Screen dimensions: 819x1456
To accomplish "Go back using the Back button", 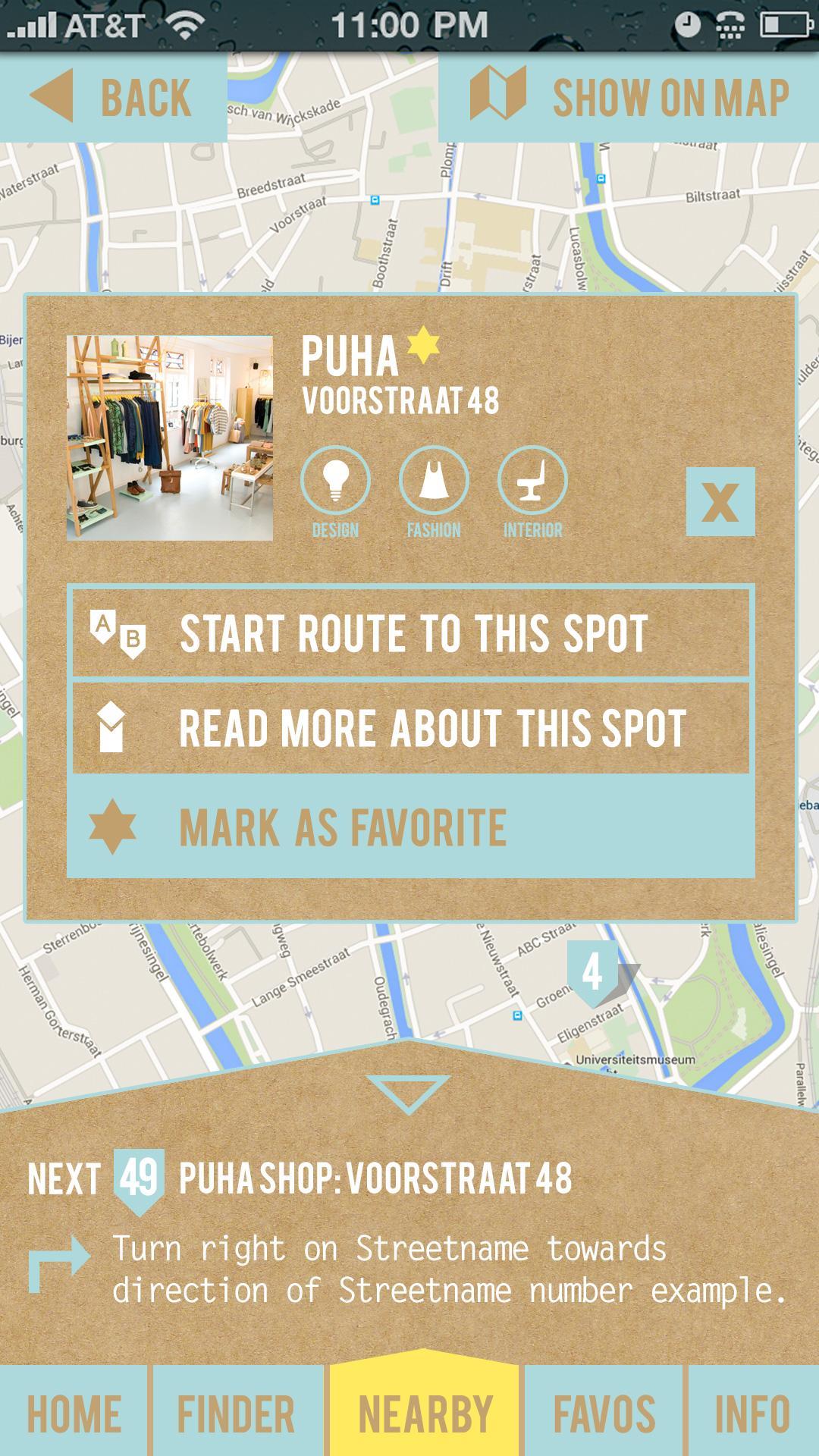I will point(114,97).
